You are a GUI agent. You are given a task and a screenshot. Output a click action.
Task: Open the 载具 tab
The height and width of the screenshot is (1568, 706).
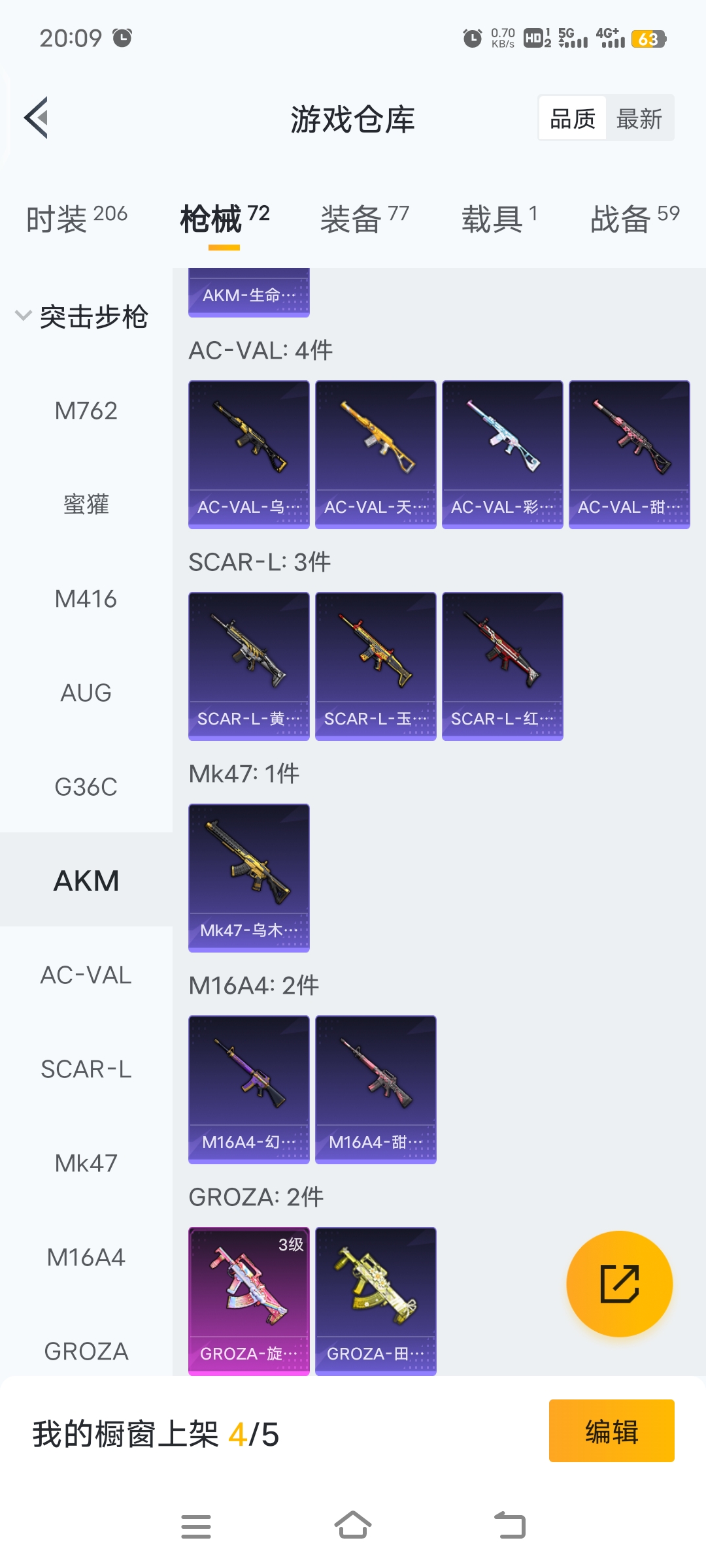(499, 219)
